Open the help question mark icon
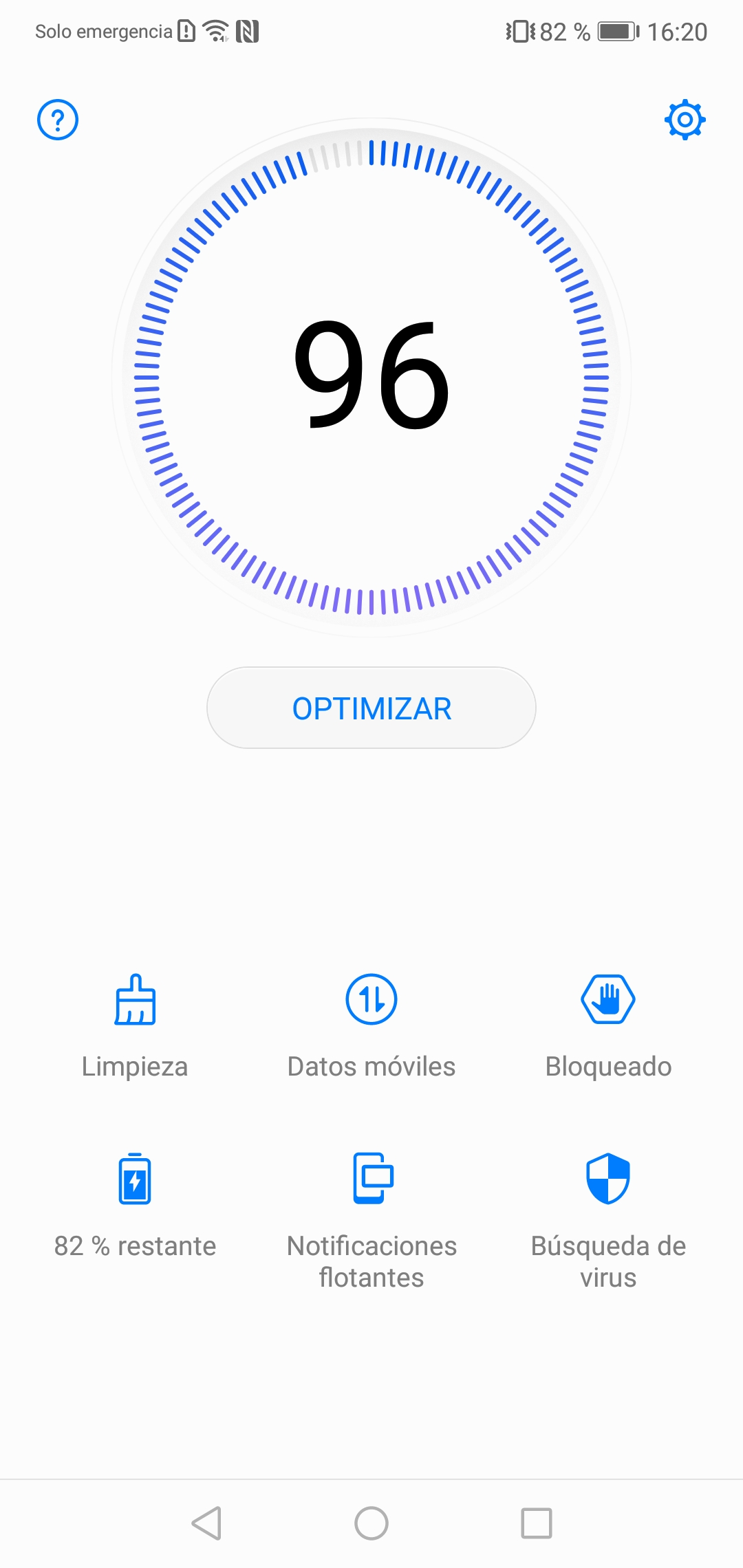743x1568 pixels. 58,120
